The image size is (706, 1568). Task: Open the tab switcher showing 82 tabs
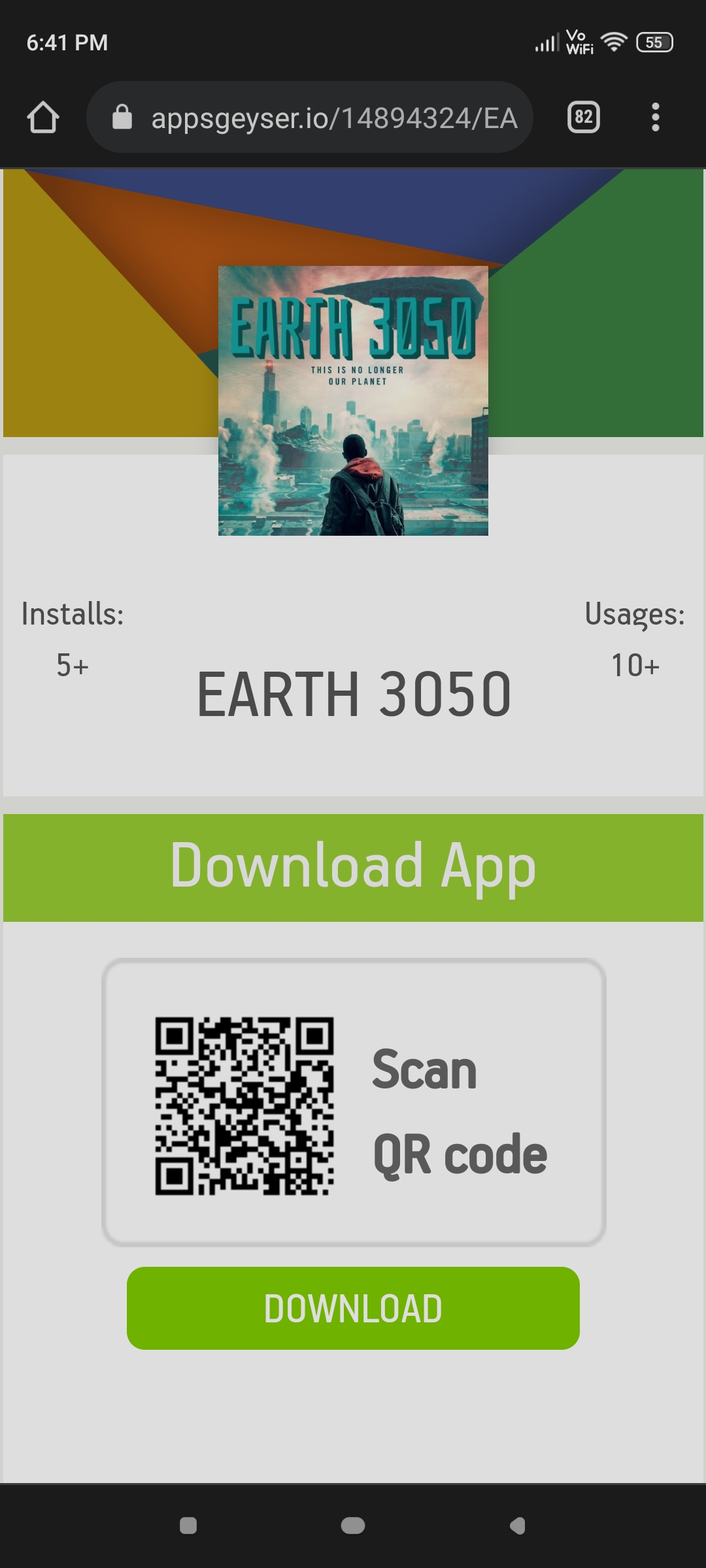[x=583, y=118]
